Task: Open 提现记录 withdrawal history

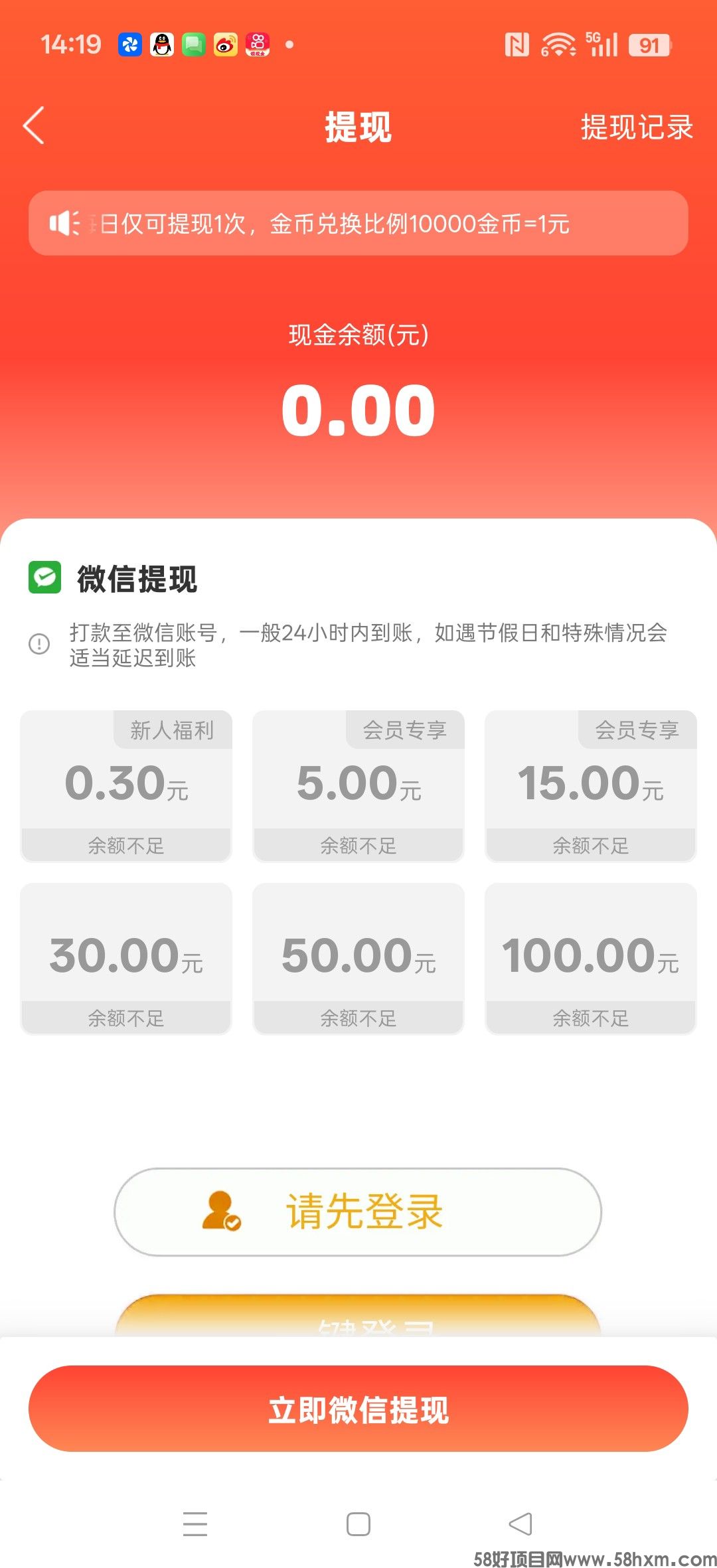Action: (636, 127)
